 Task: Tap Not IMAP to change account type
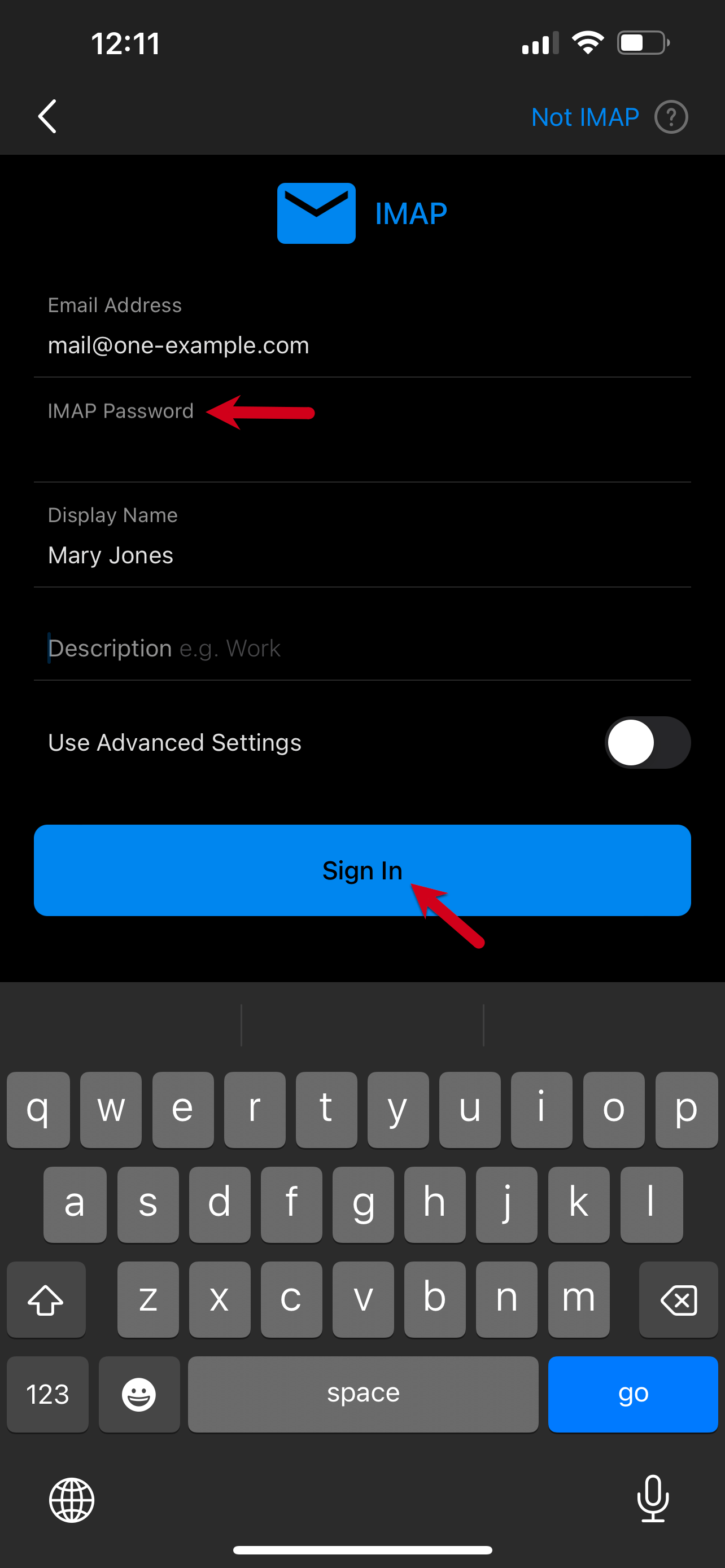(584, 116)
